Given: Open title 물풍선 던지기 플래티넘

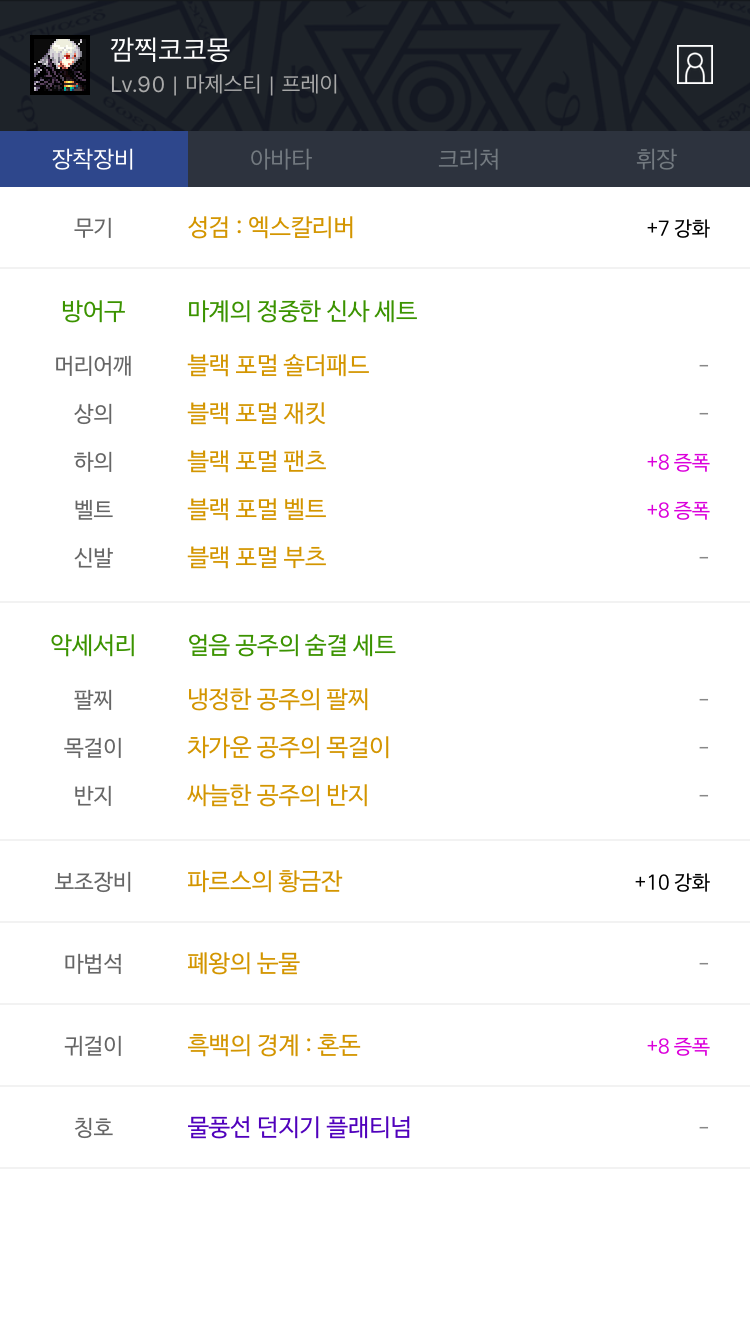Looking at the screenshot, I should point(299,1127).
